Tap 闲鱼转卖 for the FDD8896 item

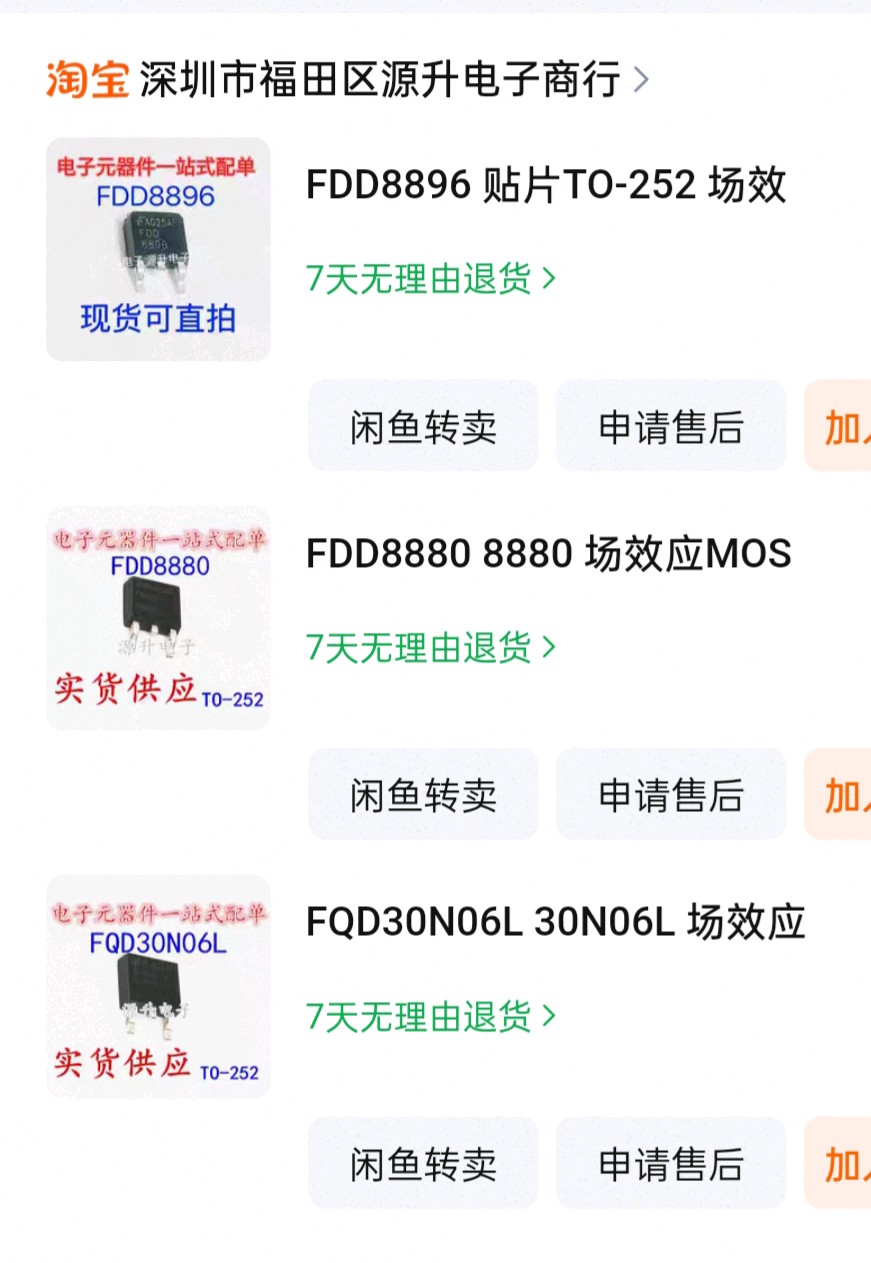(423, 427)
